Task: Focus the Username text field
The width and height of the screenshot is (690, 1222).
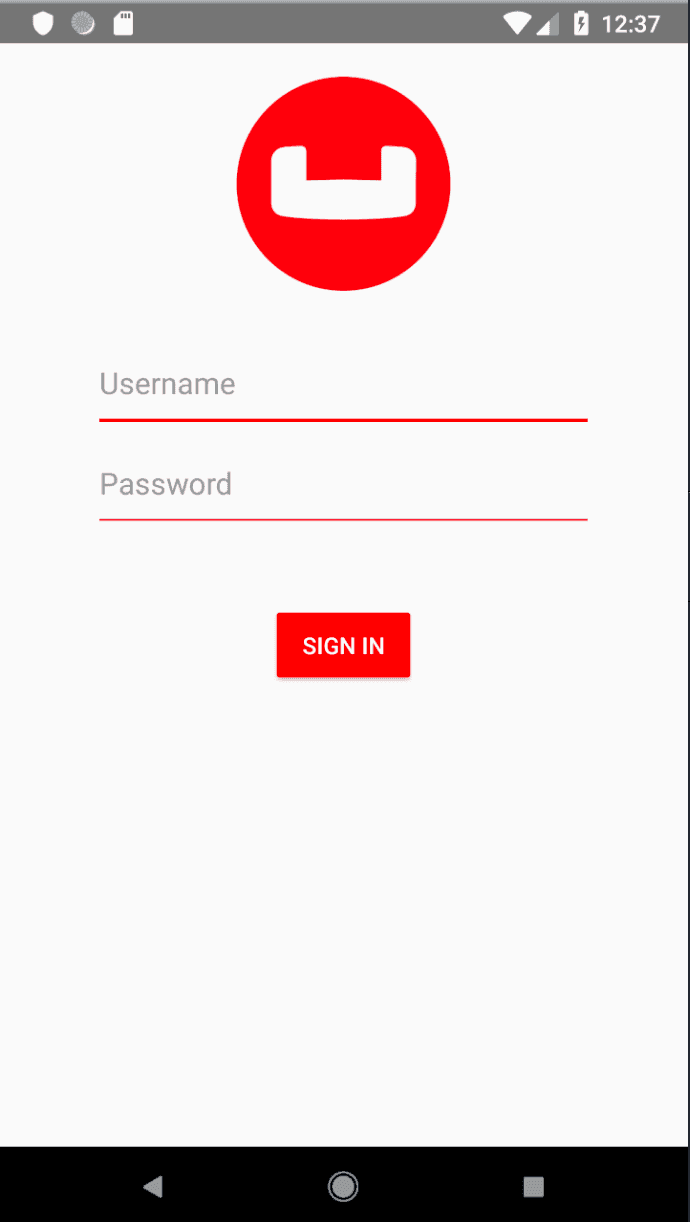Action: [343, 386]
